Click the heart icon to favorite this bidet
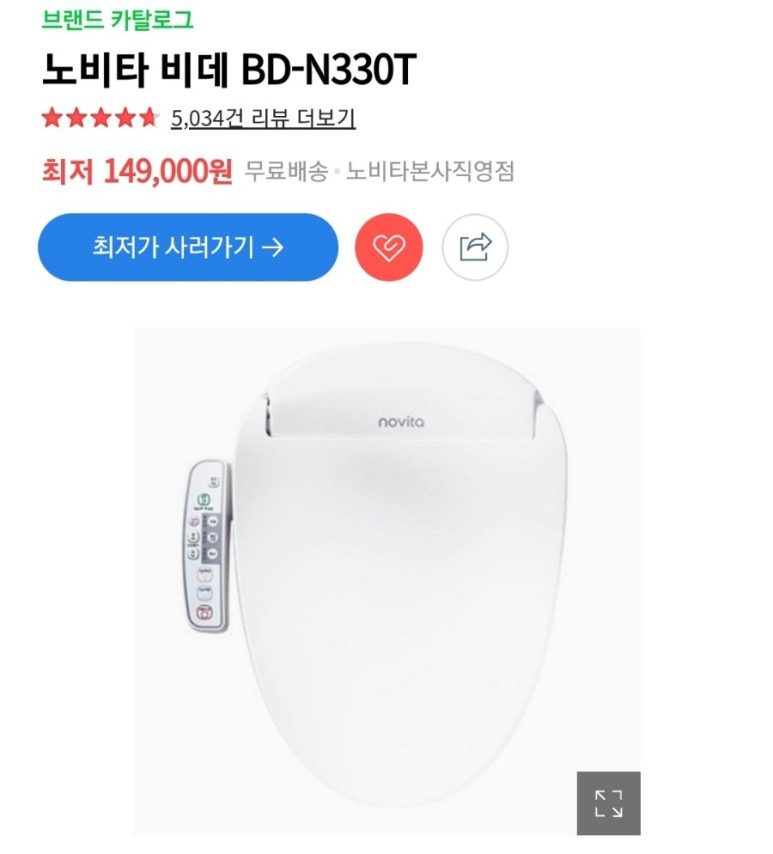Viewport: 773px width, 854px height. (388, 246)
